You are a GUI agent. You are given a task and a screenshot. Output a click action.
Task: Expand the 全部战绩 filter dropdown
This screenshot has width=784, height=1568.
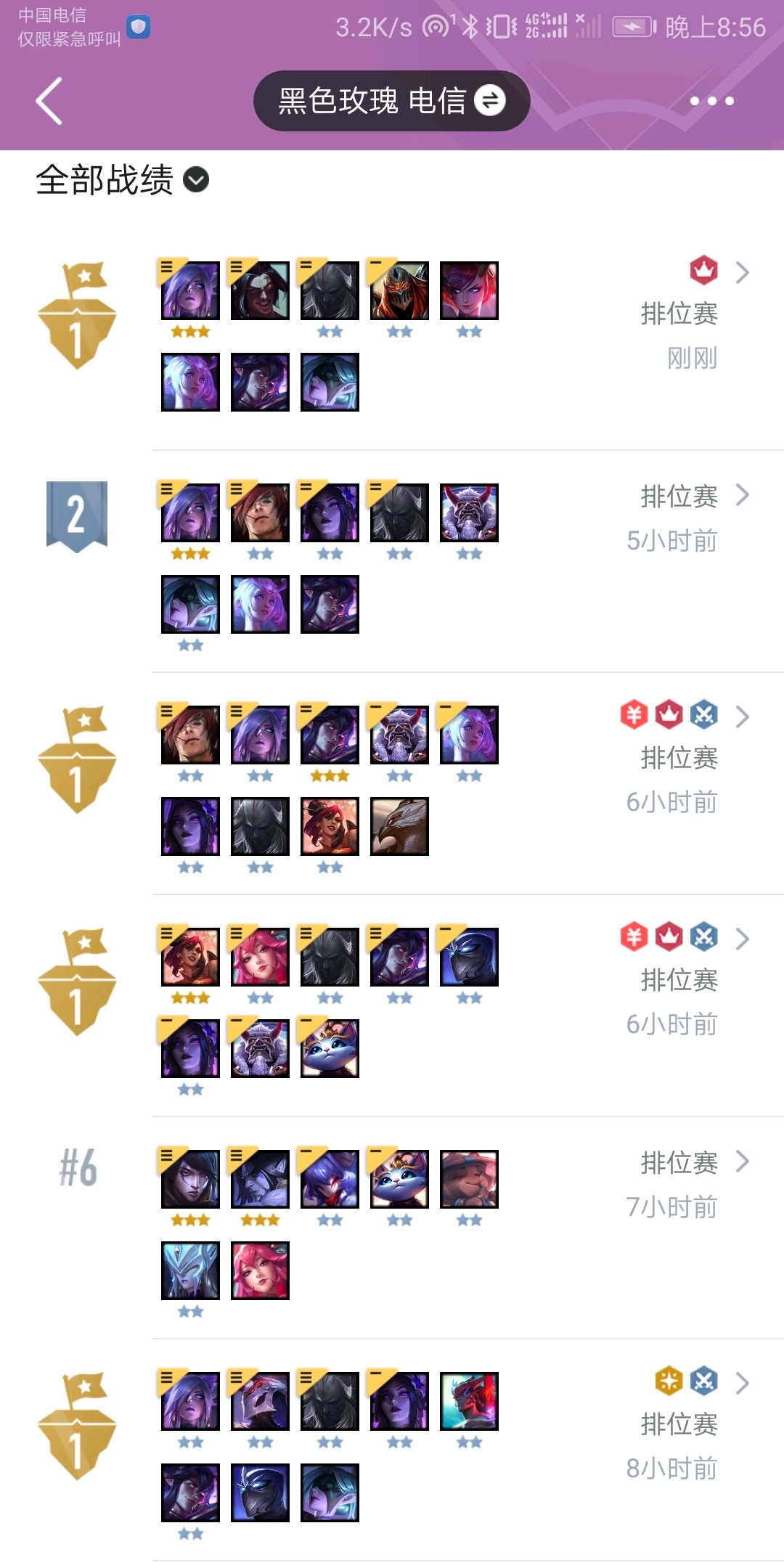(122, 180)
